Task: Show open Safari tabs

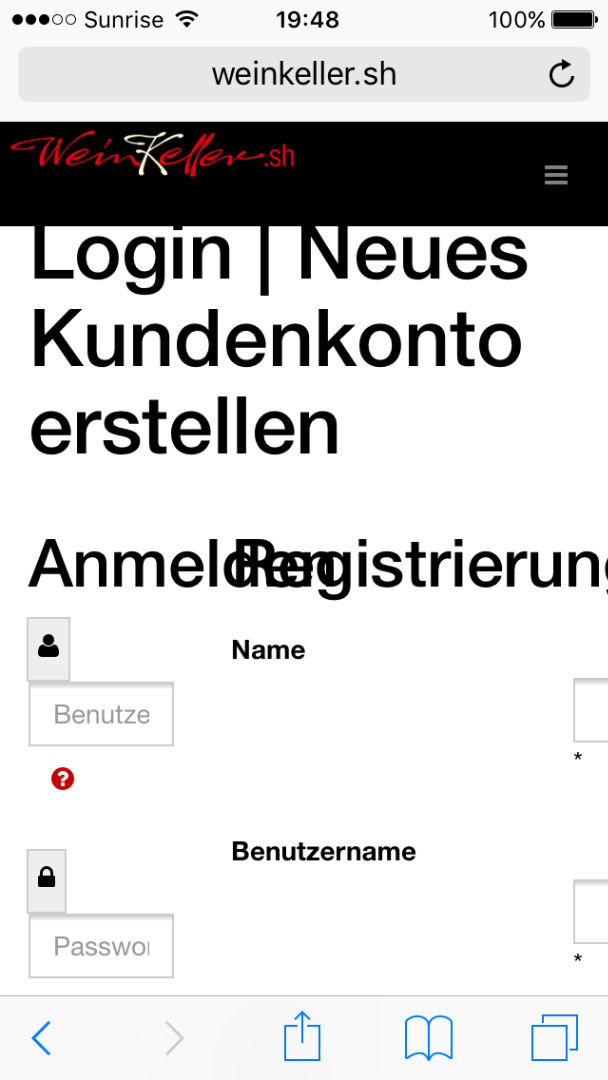Action: (x=554, y=1038)
